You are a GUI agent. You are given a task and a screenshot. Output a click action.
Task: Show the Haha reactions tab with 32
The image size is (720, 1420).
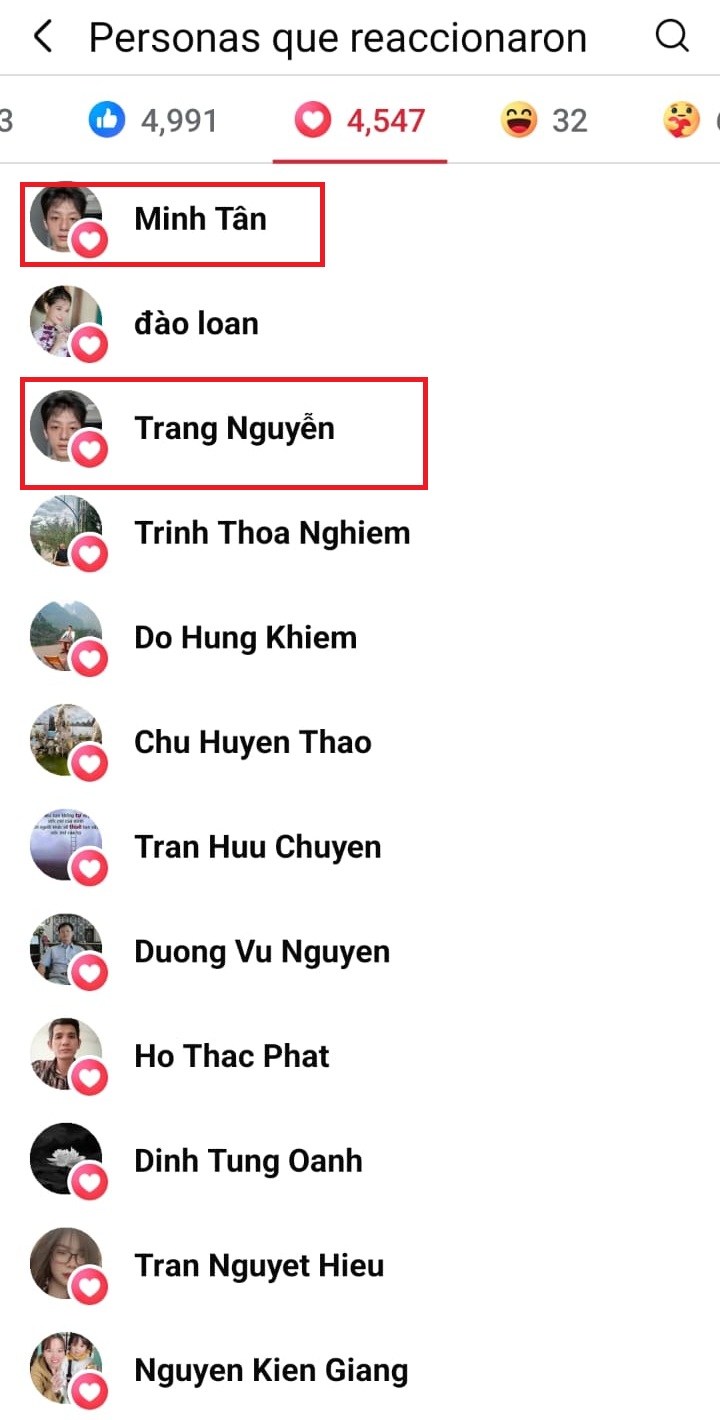tap(543, 122)
